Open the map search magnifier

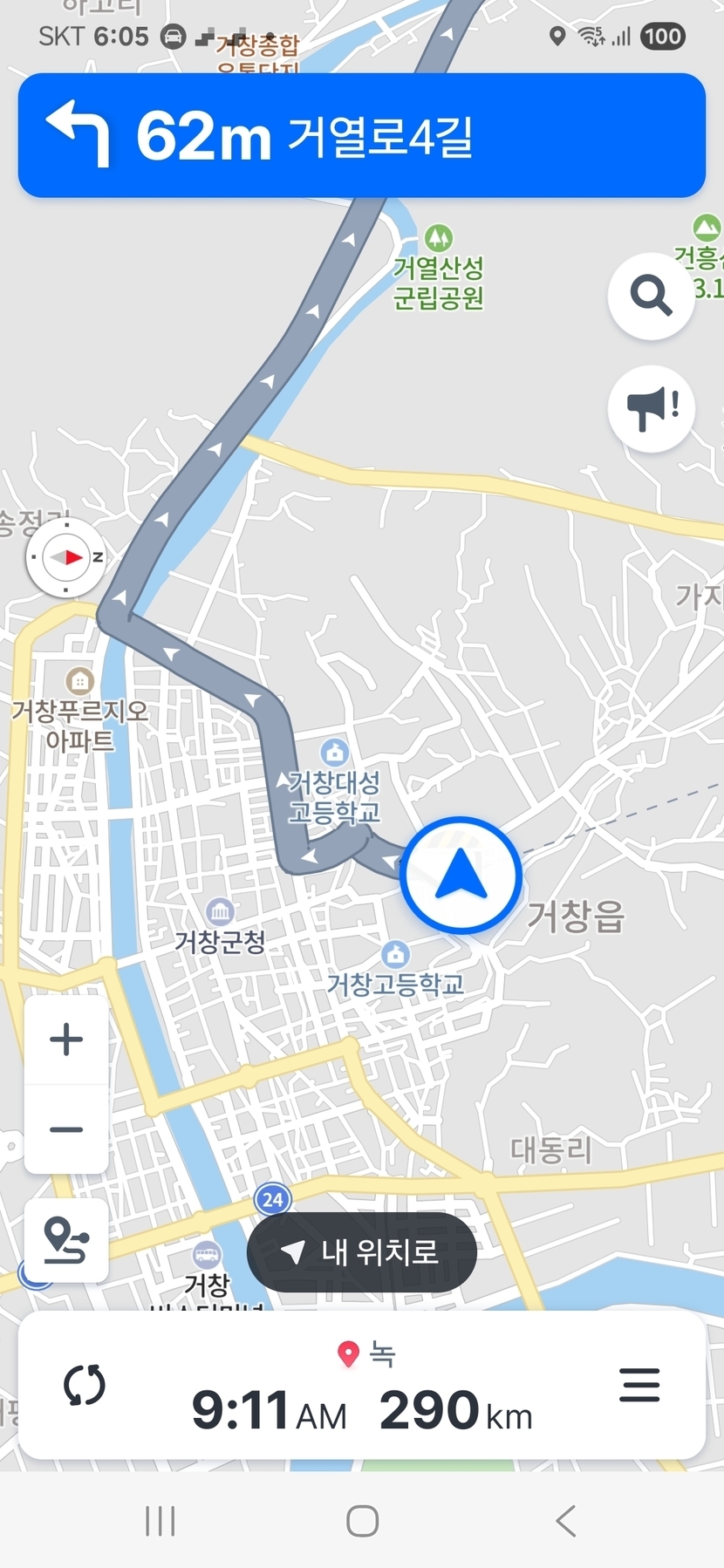[651, 296]
